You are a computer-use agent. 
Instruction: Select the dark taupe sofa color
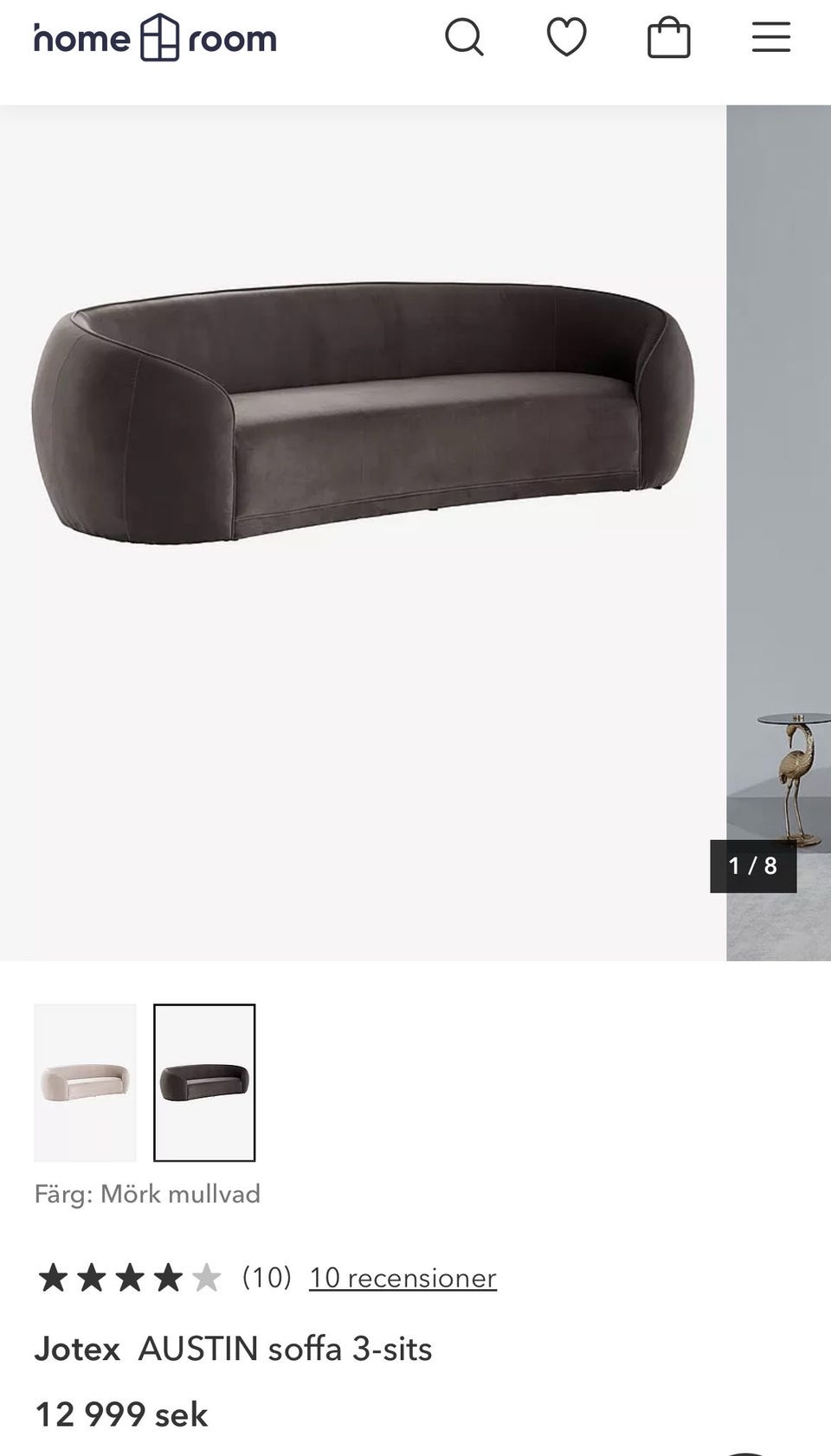[204, 1082]
